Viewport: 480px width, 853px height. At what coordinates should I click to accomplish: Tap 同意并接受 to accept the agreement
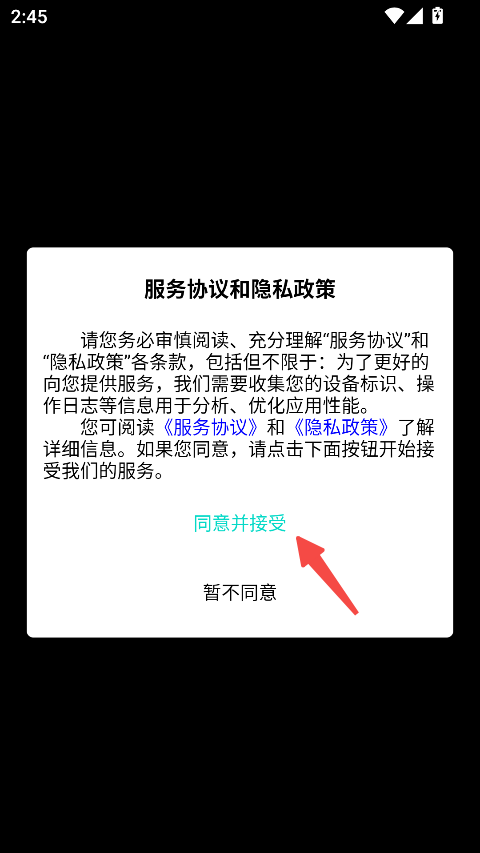(x=239, y=523)
